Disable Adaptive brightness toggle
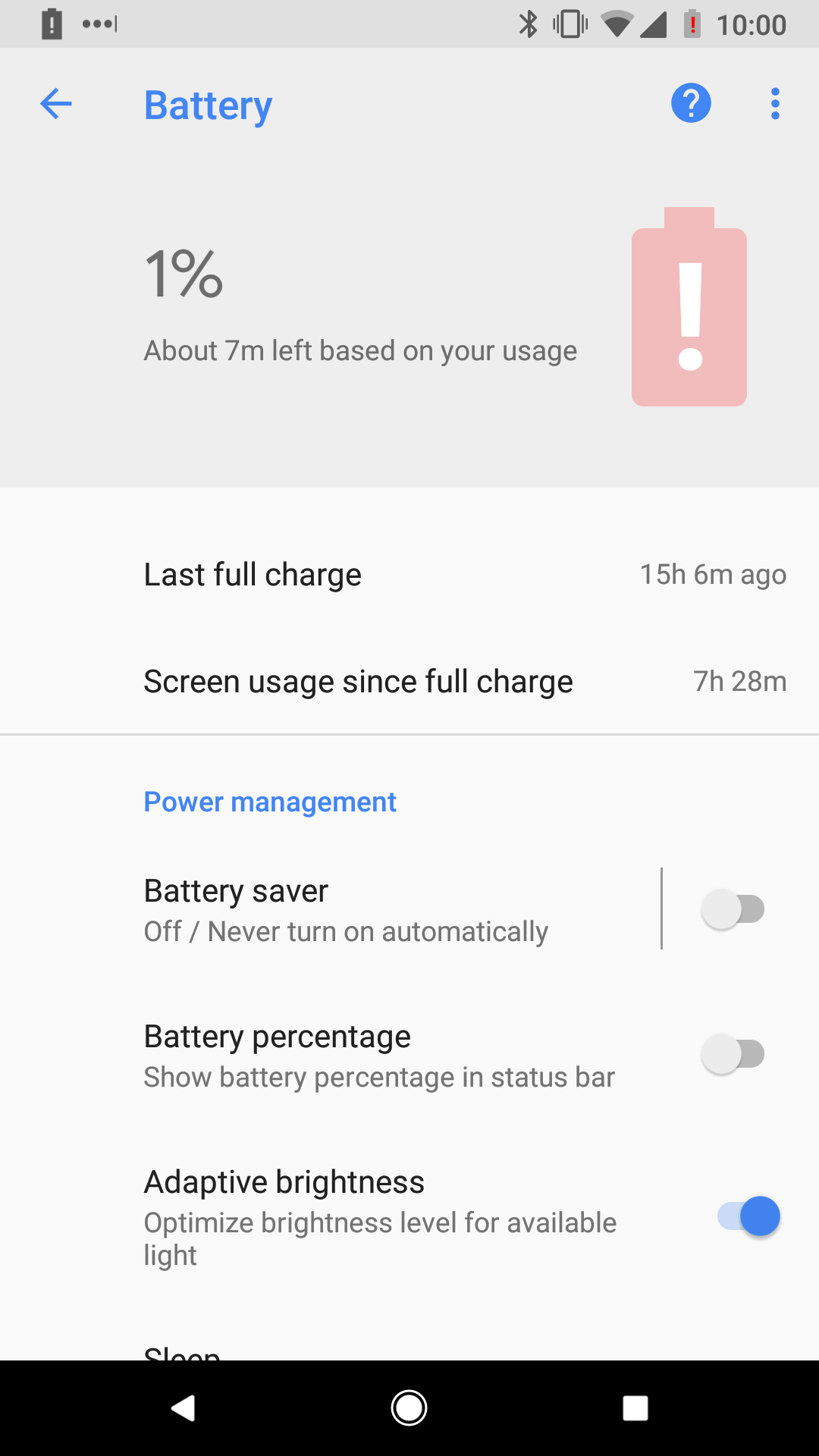Image resolution: width=819 pixels, height=1456 pixels. 749,1216
